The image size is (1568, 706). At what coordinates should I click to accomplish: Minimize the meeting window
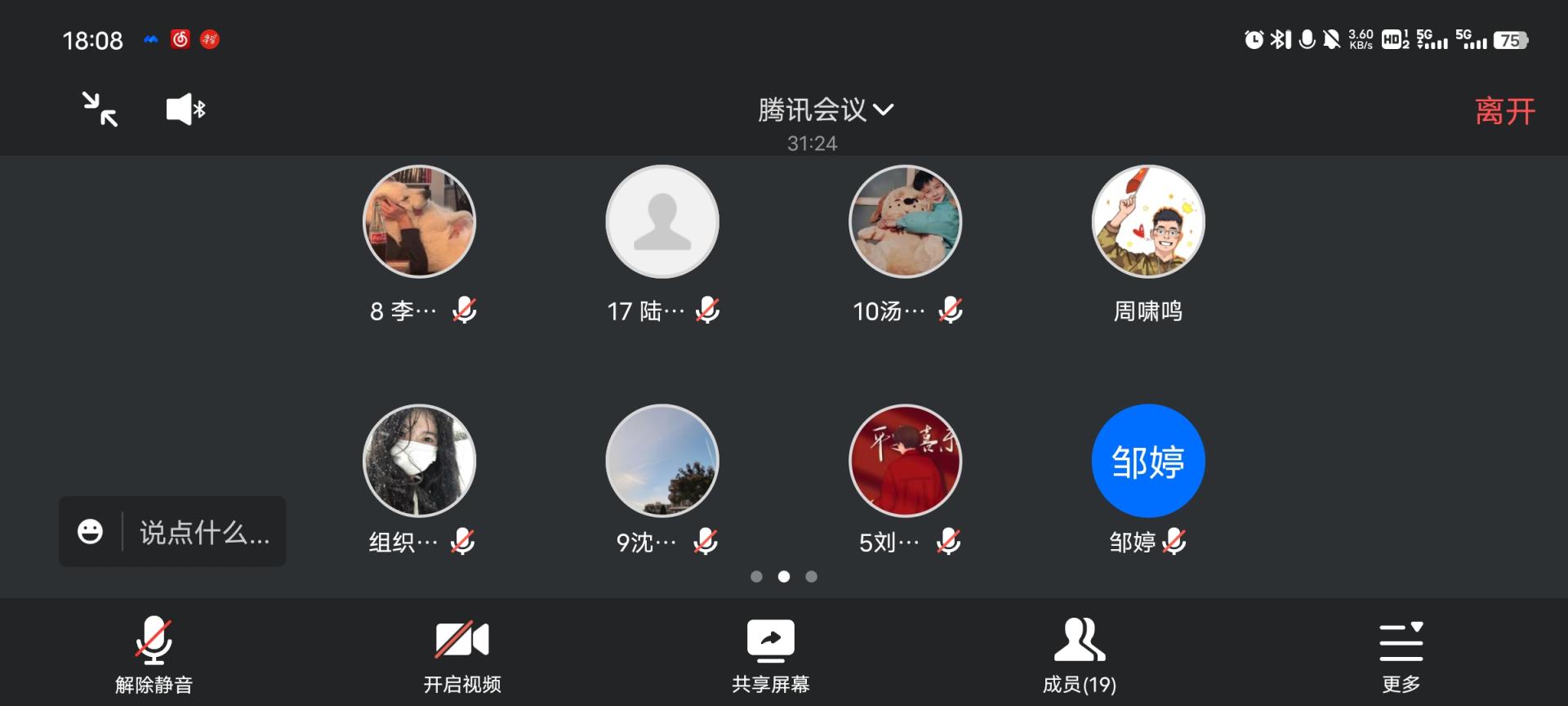click(100, 109)
